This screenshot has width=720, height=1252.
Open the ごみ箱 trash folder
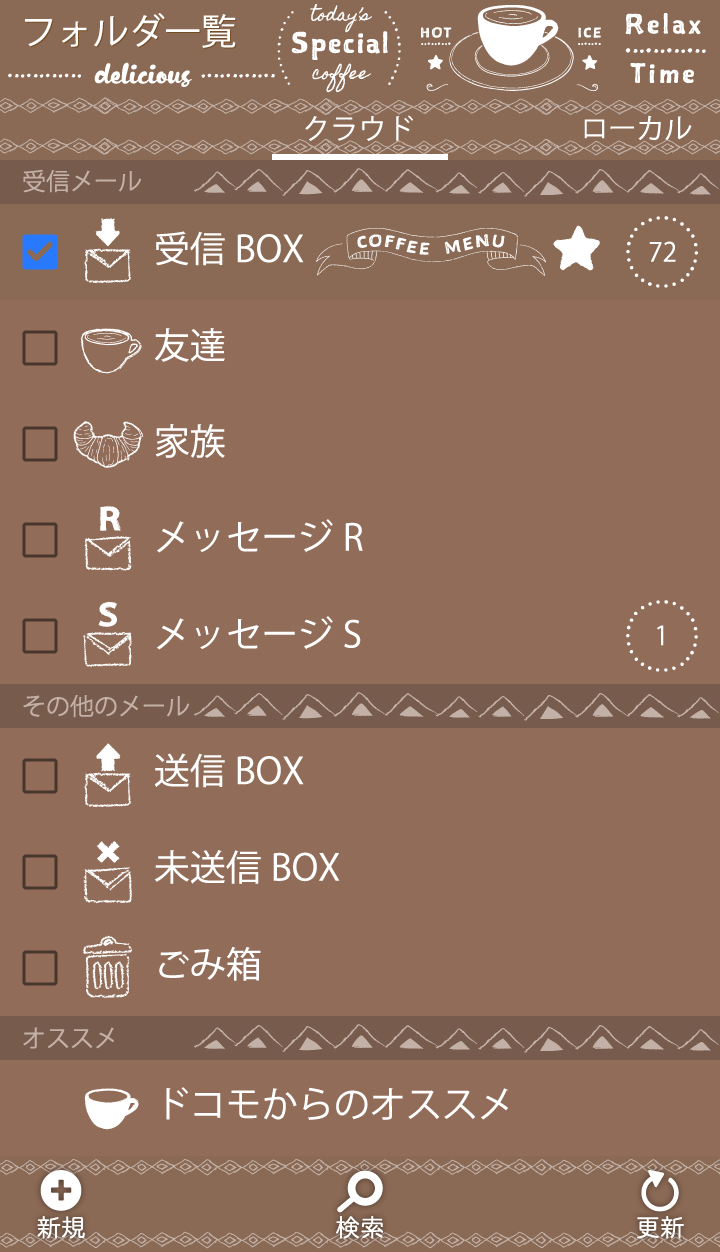coord(209,966)
